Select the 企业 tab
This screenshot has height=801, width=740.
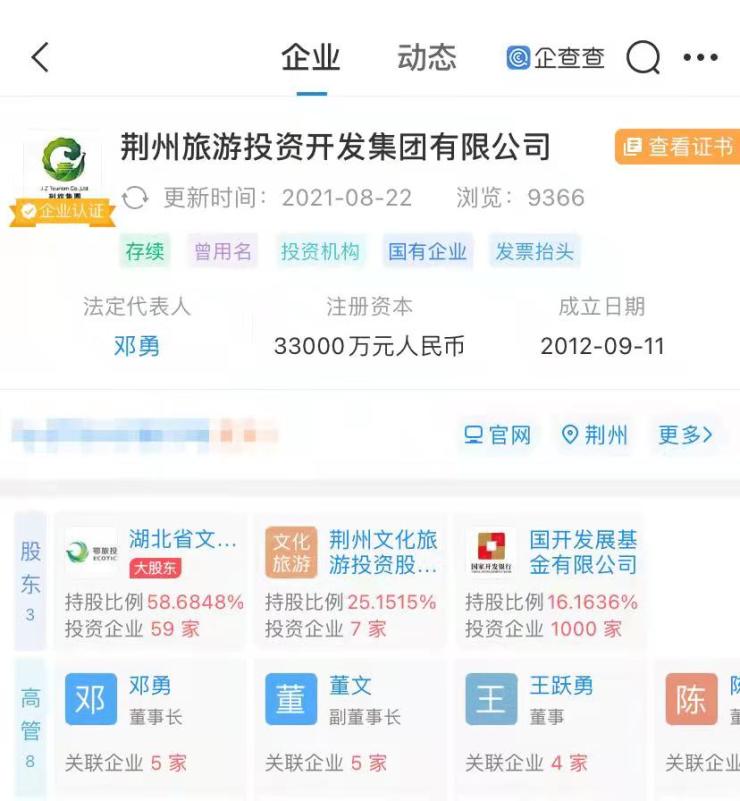pos(311,58)
